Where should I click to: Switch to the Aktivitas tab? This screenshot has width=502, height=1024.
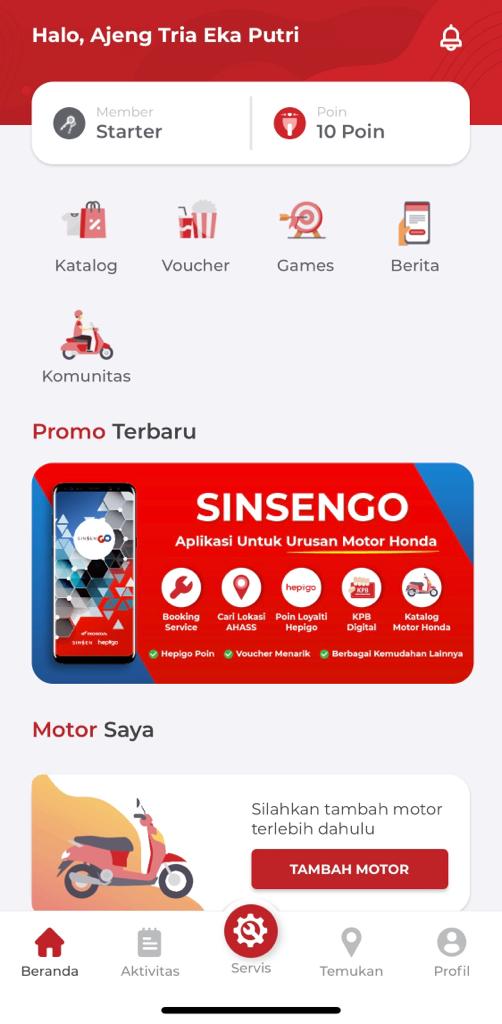(150, 952)
